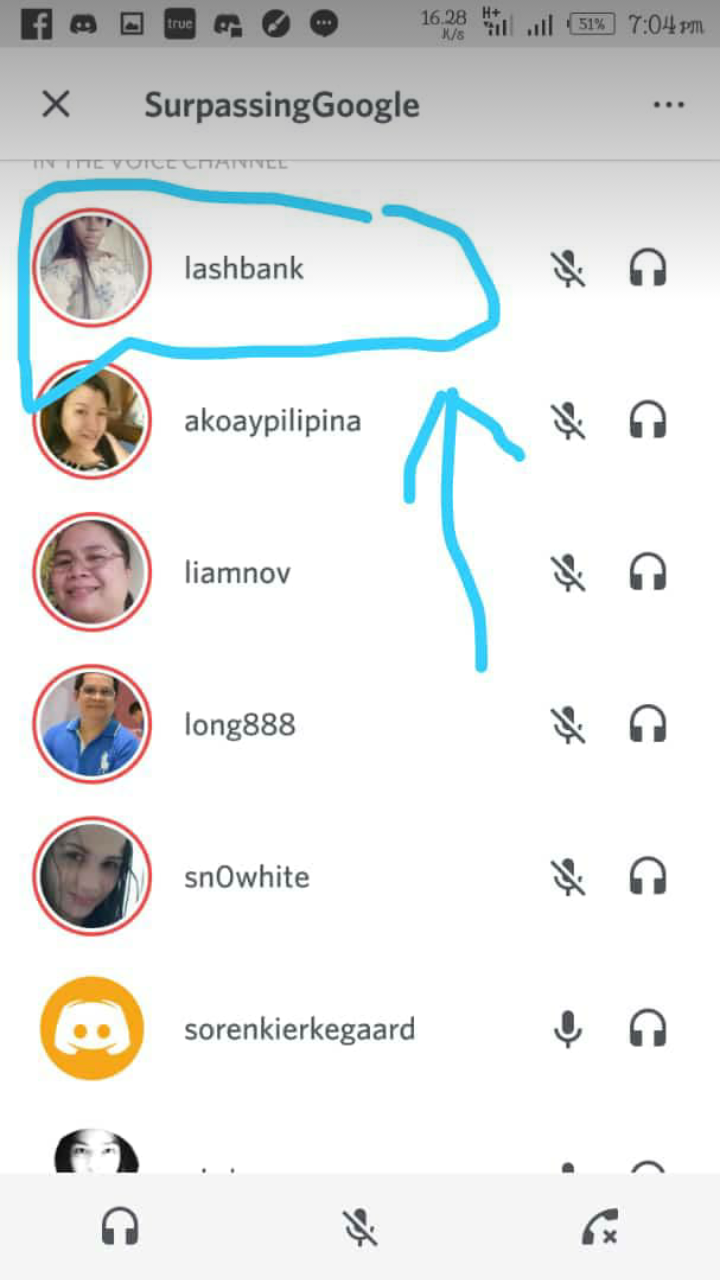Select the username akoaypilipina
This screenshot has width=720, height=1280.
pos(272,420)
